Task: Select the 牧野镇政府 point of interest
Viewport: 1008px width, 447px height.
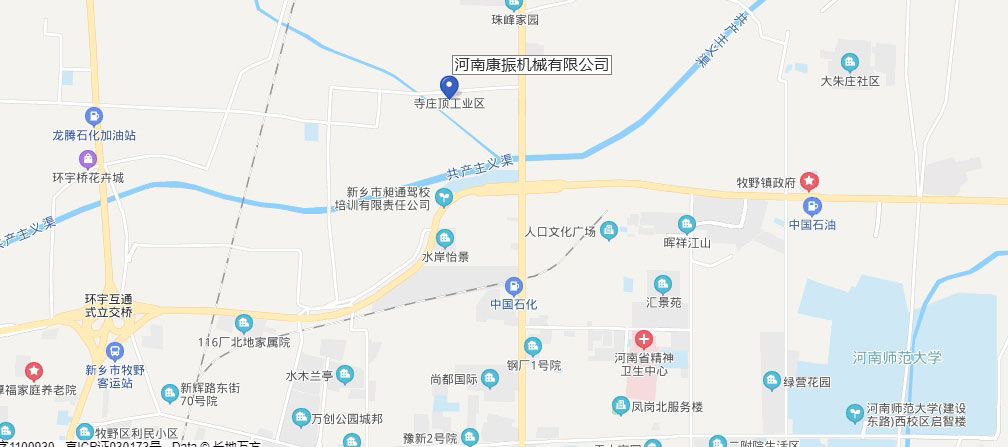Action: [x=809, y=182]
